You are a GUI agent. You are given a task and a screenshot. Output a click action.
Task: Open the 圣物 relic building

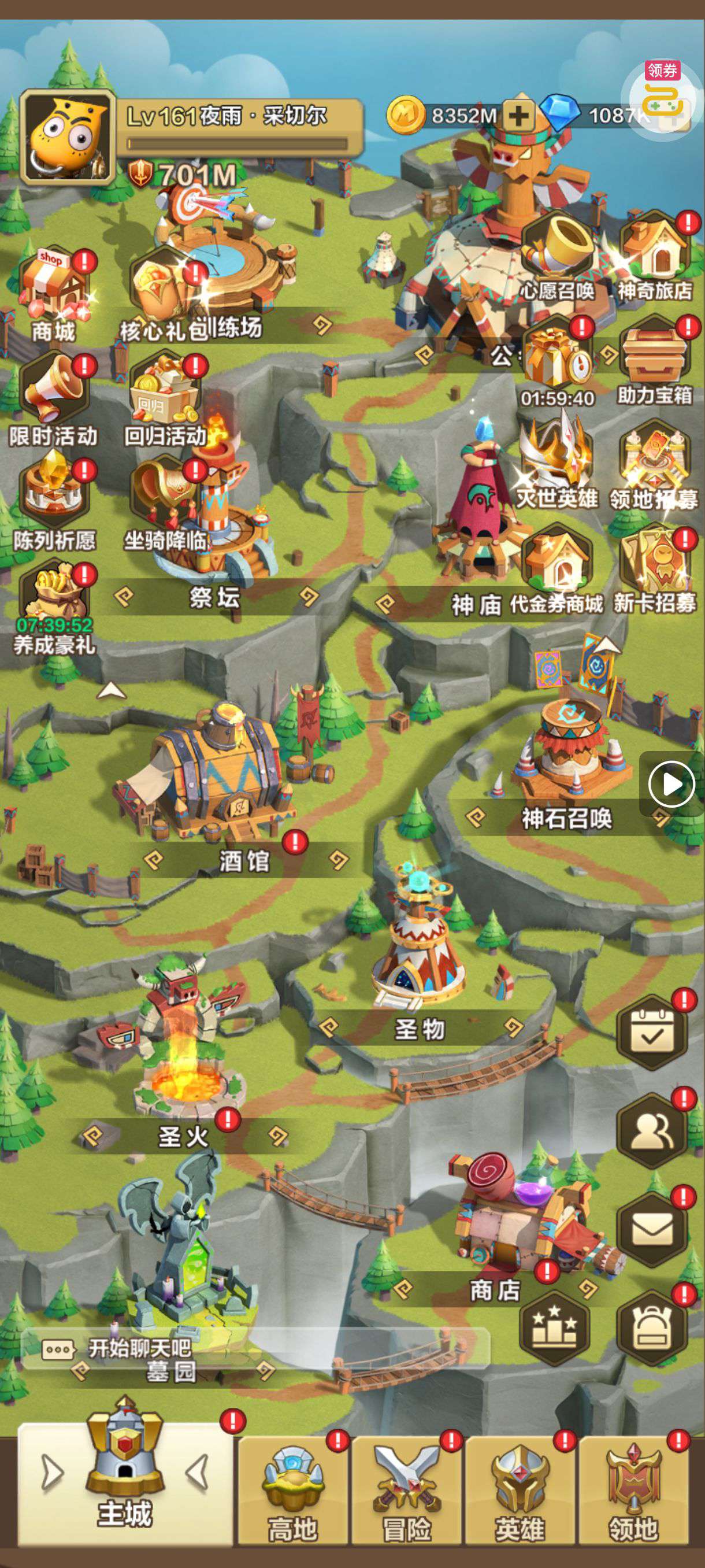coord(418,949)
